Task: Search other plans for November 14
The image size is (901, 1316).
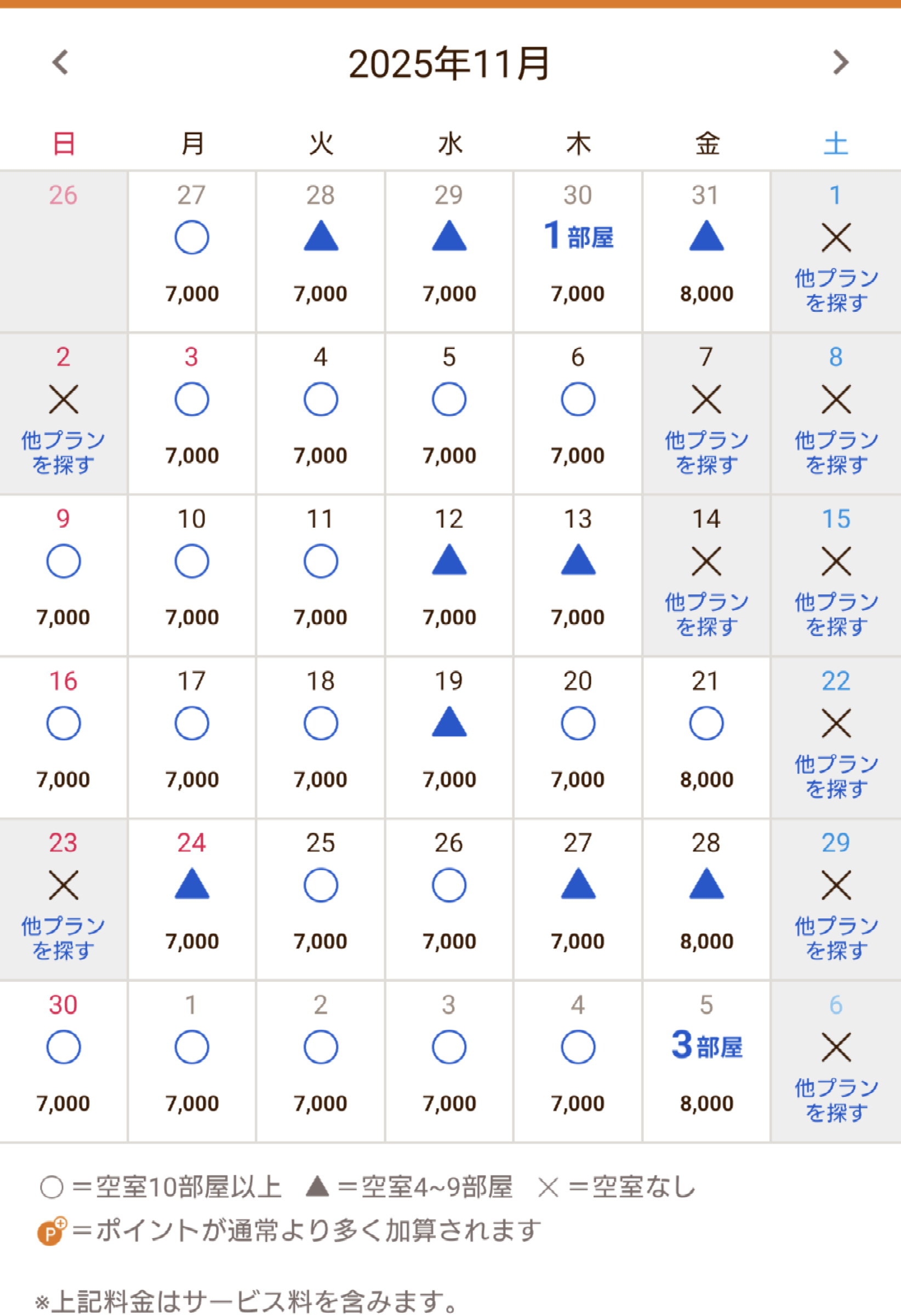Action: point(706,614)
